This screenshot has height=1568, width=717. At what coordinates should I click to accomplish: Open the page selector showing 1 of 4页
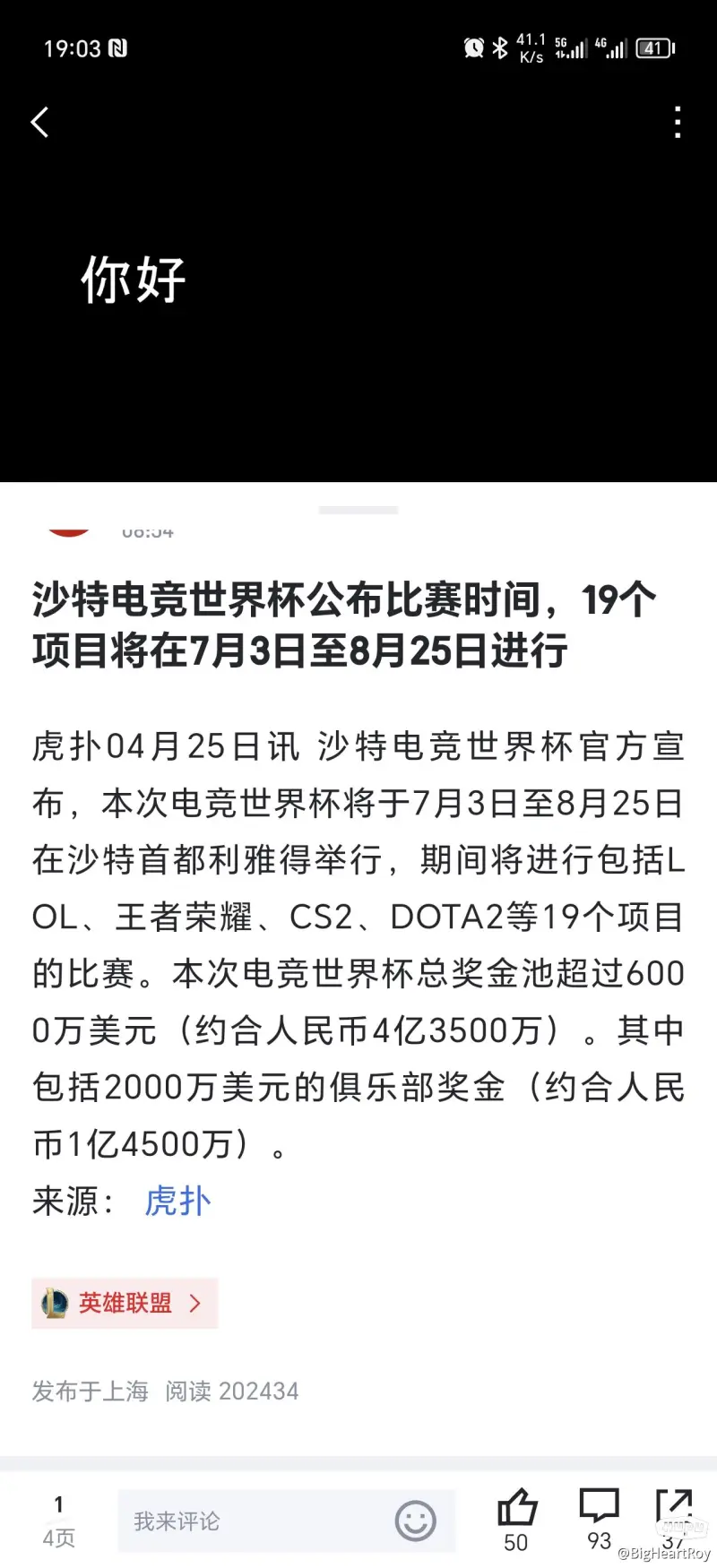tap(59, 1521)
